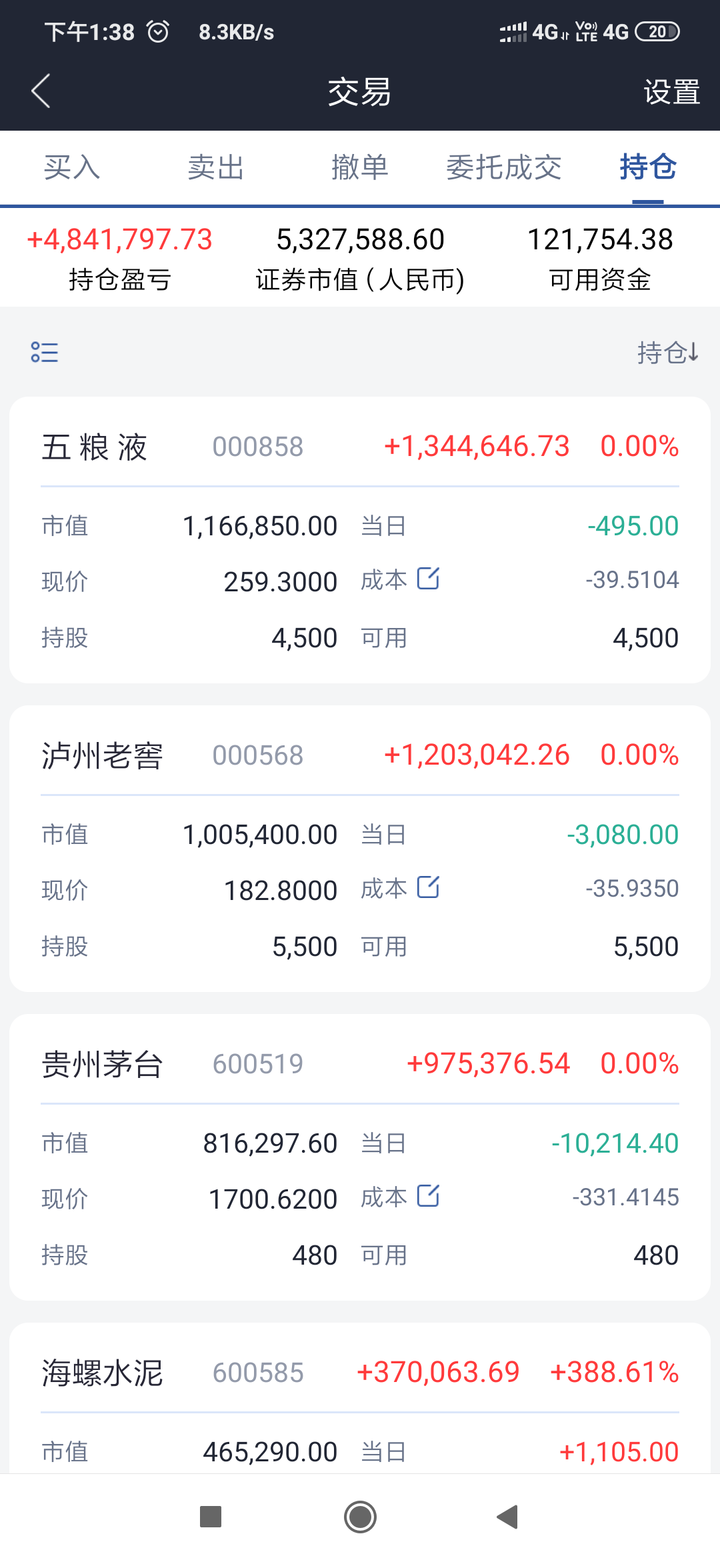The height and width of the screenshot is (1560, 720).
Task: Open the 海螺水泥 holding card
Action: pyautogui.click(x=360, y=1398)
